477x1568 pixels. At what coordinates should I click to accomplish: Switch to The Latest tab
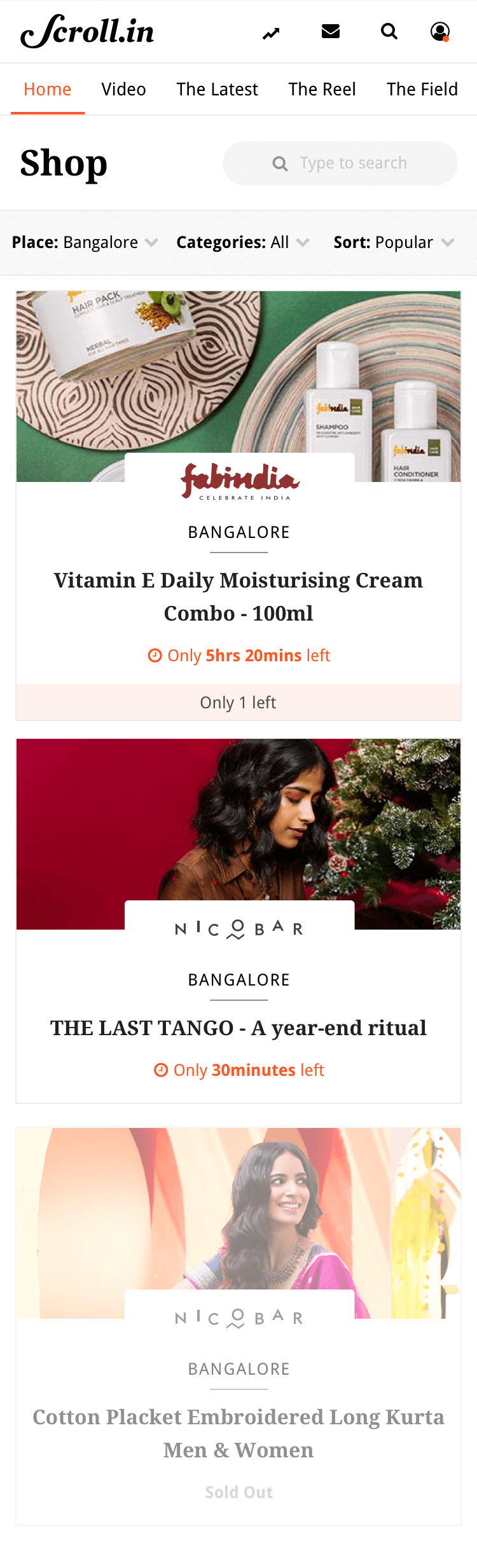click(x=217, y=90)
